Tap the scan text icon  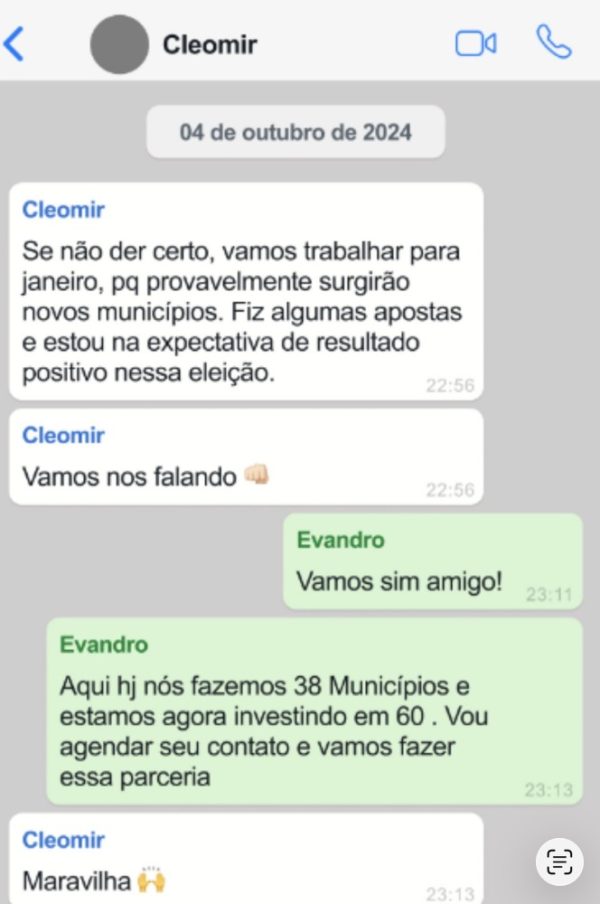[559, 860]
